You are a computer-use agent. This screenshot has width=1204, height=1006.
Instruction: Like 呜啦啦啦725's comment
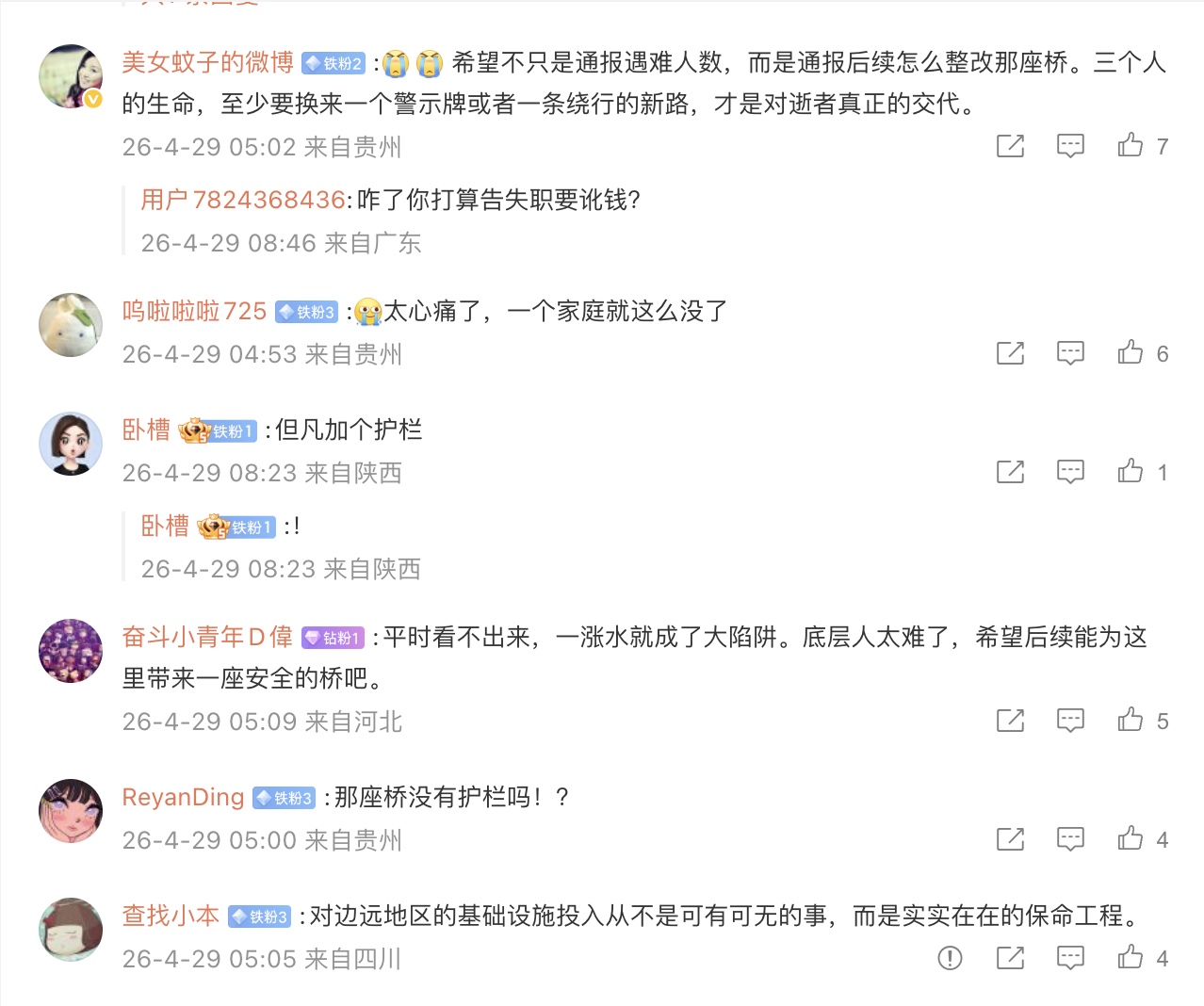(x=1130, y=352)
